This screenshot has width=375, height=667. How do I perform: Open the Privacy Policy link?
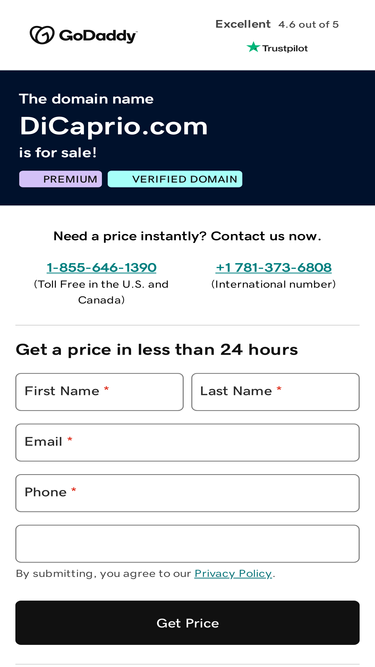[x=233, y=574]
